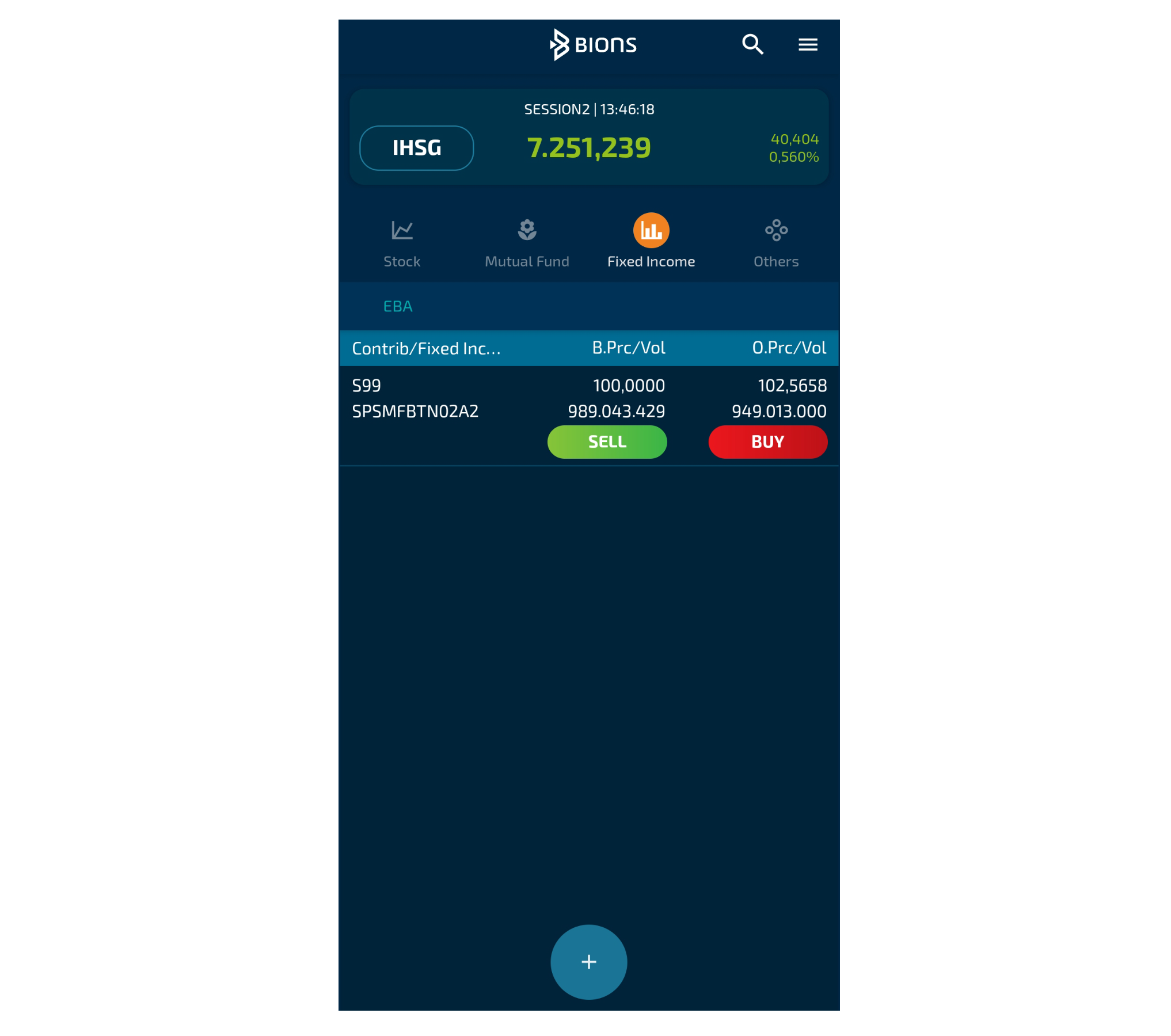Sell the SPSMFBTN02A2 fixed income

[607, 441]
